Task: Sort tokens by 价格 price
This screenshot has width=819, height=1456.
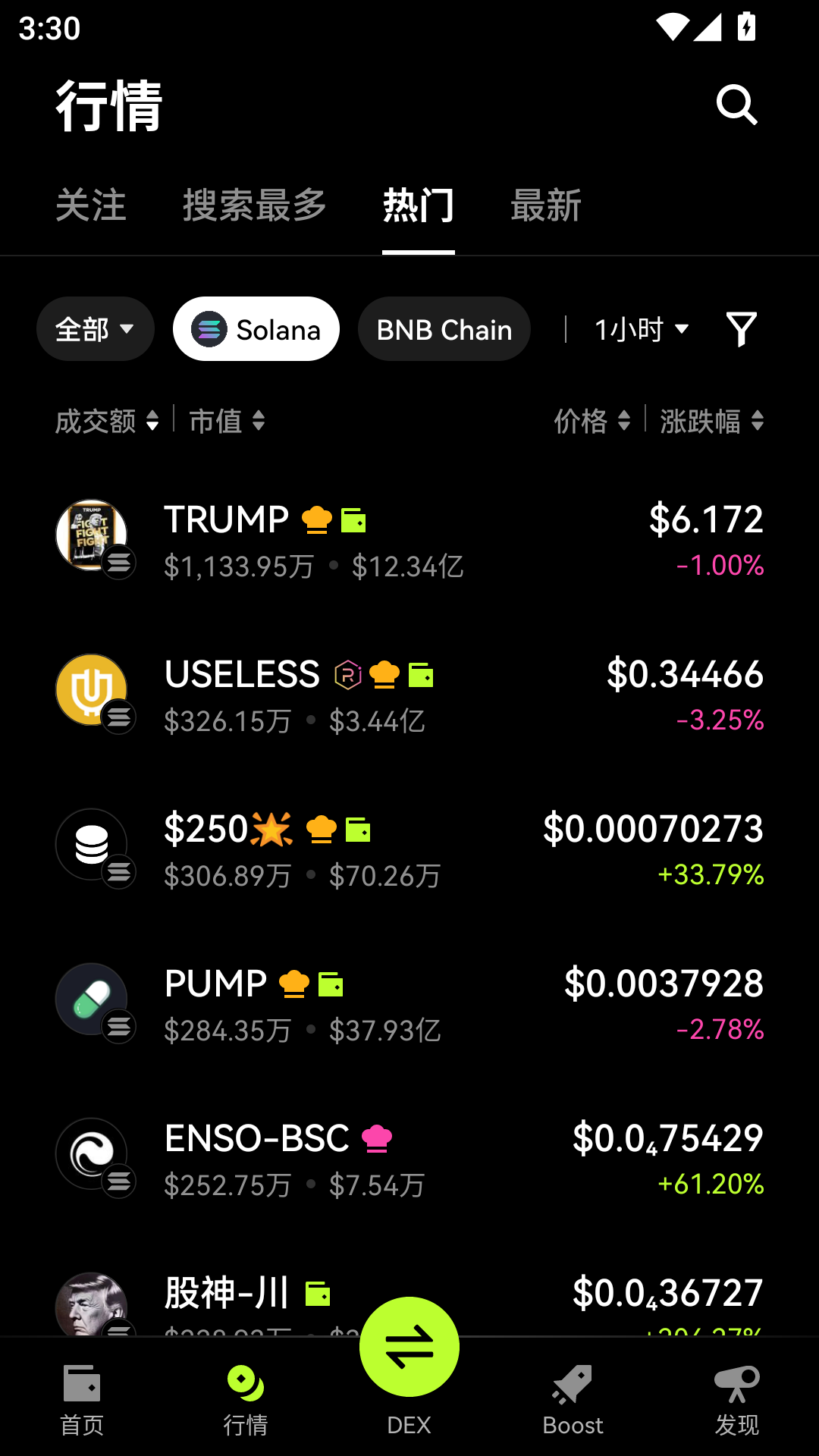Action: (593, 422)
